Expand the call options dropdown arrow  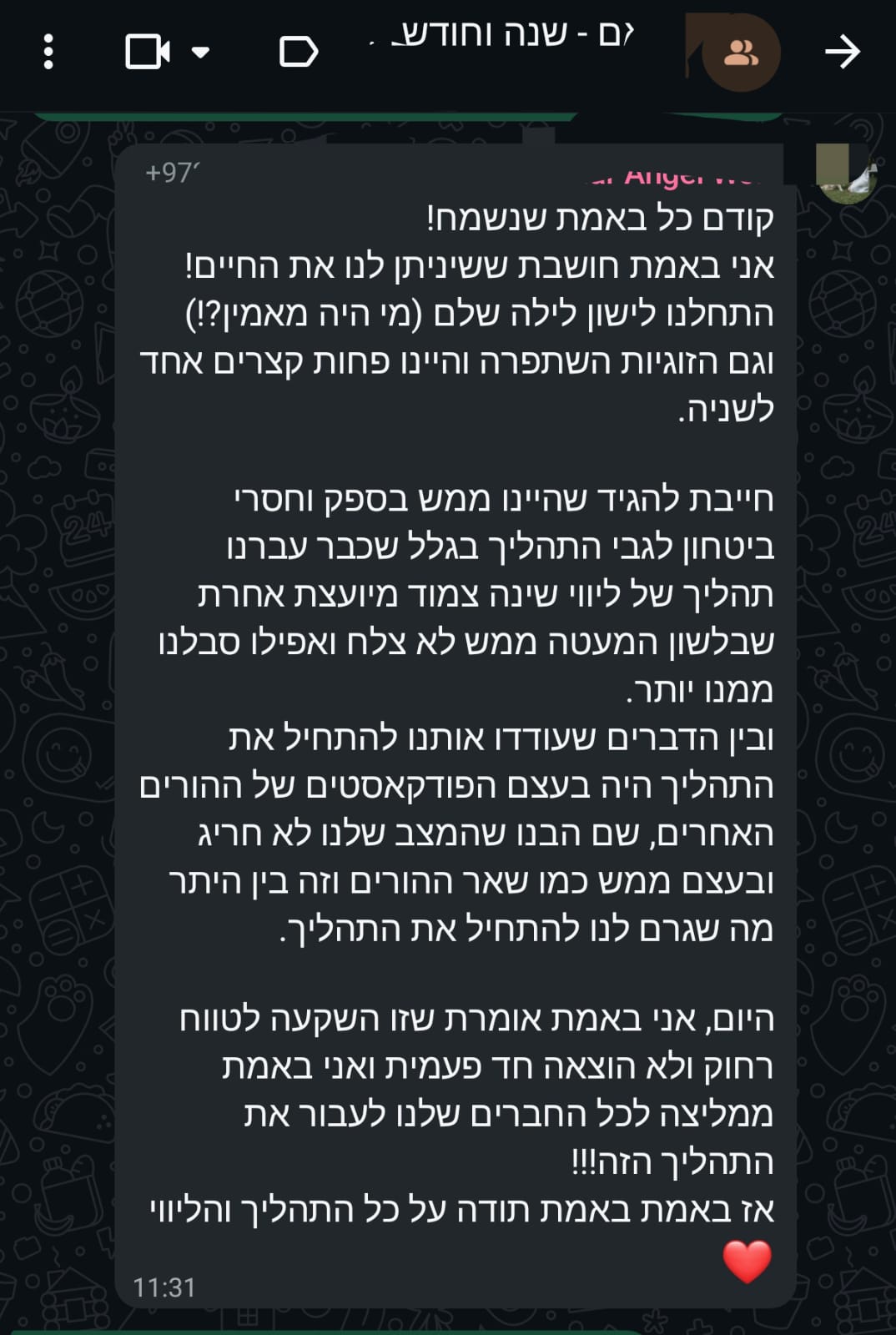(200, 53)
